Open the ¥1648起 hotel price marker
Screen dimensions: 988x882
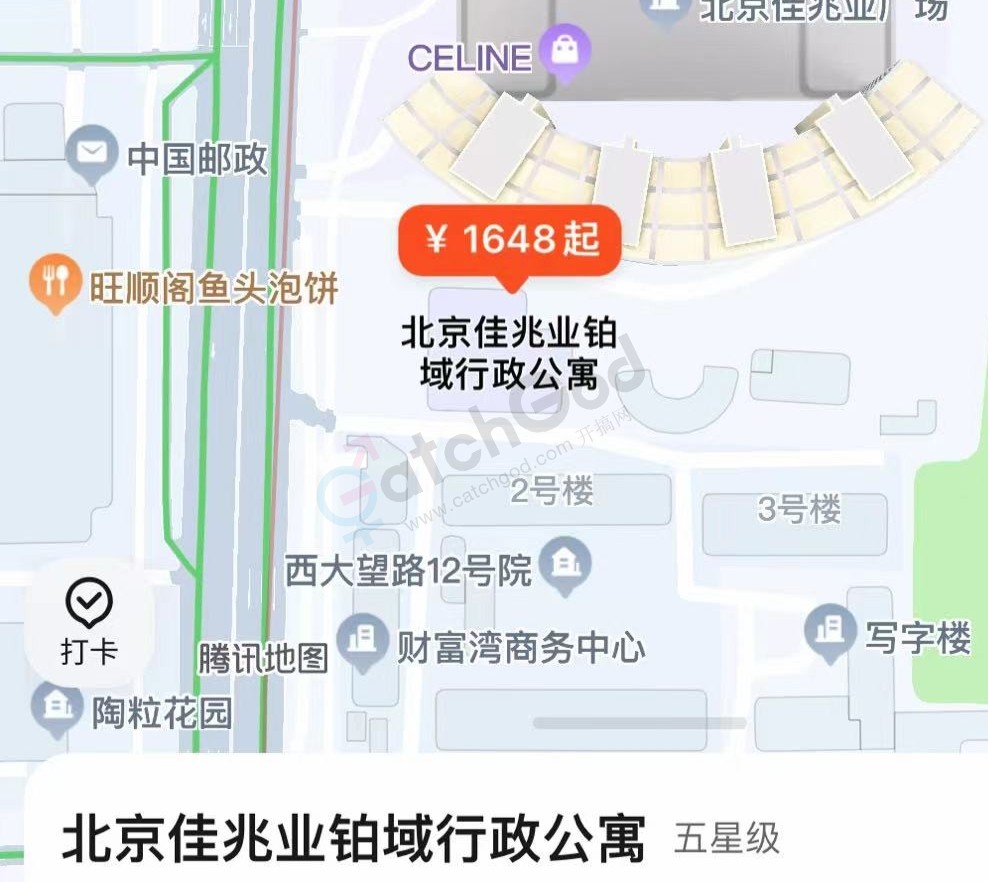pos(510,241)
